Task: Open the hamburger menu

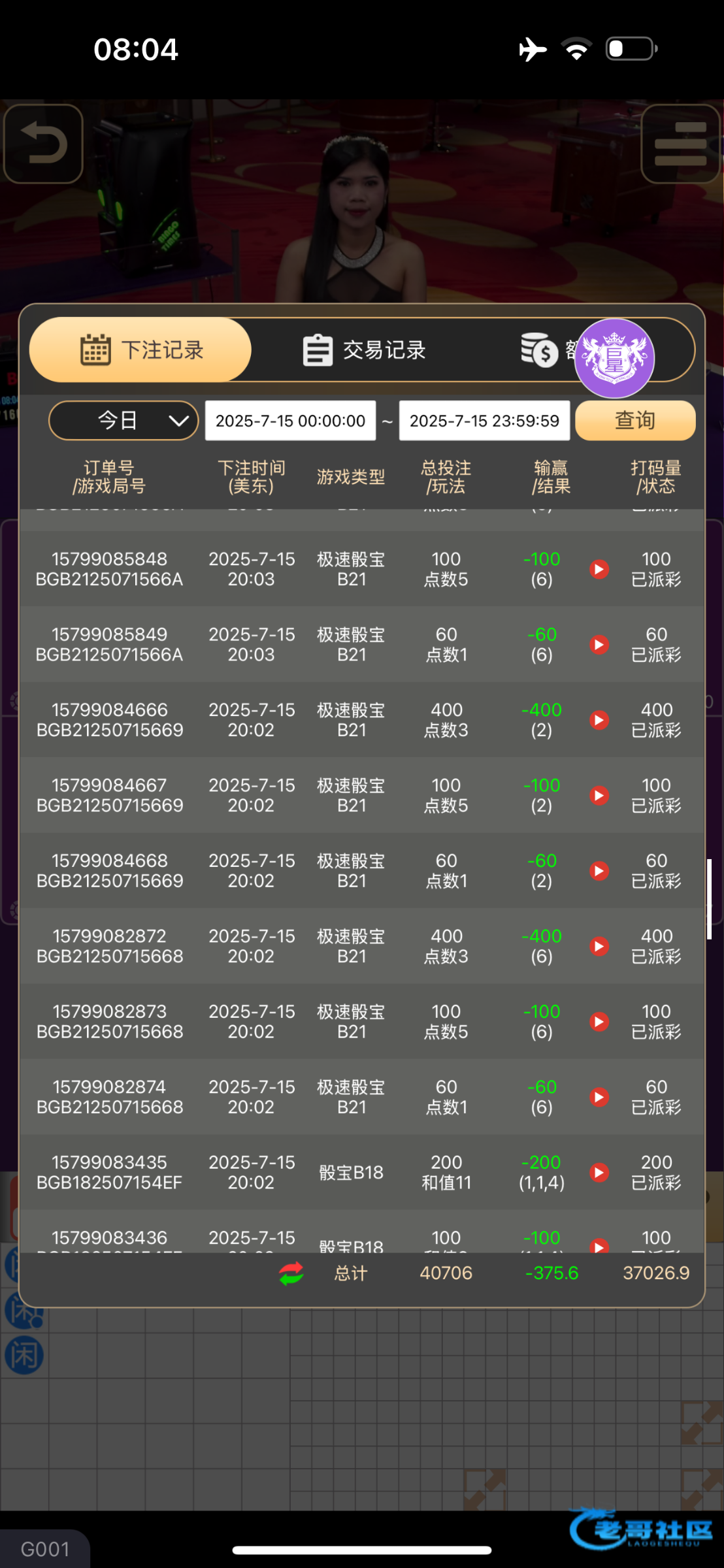Action: pos(680,144)
